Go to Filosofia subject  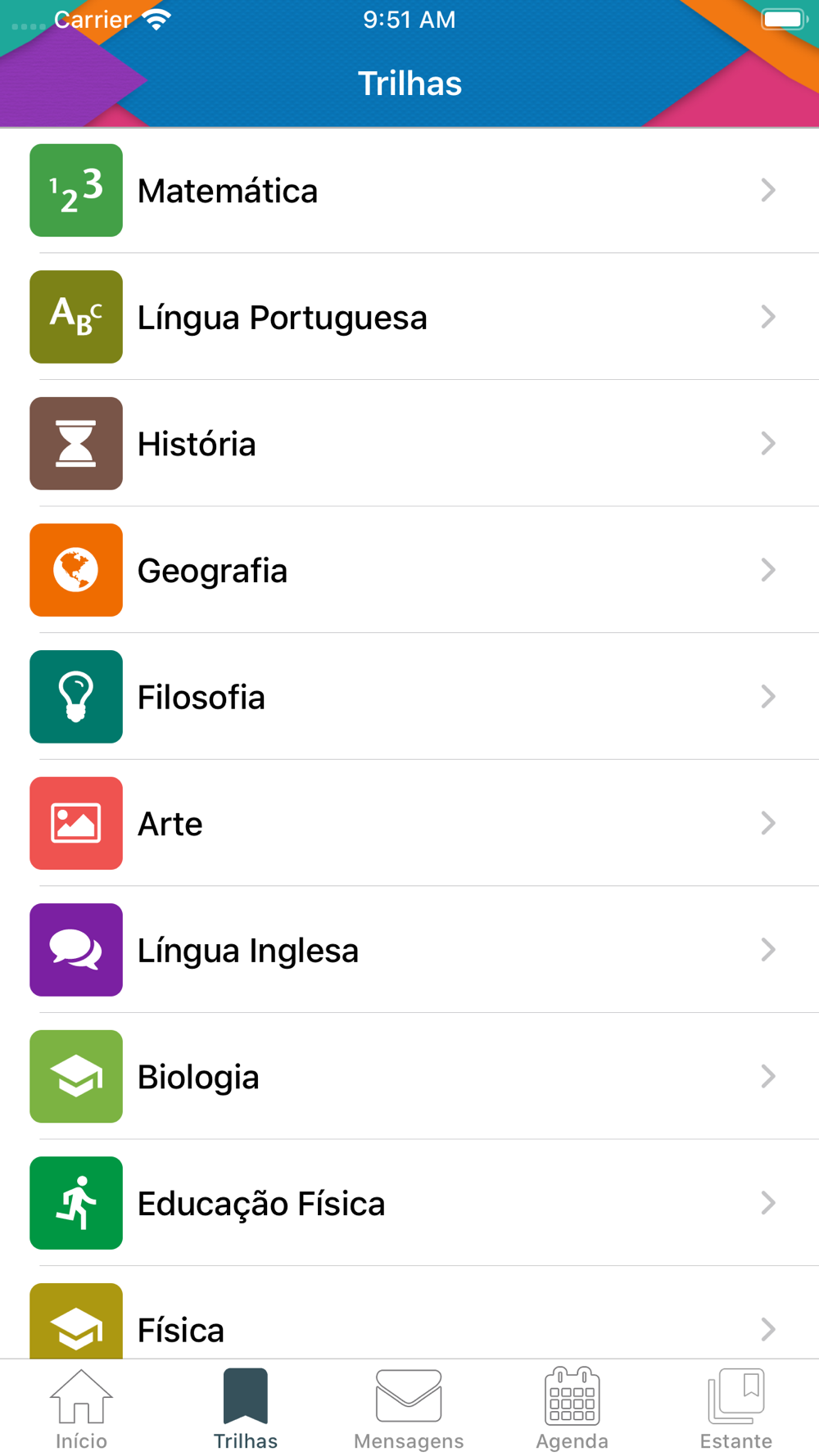[409, 697]
